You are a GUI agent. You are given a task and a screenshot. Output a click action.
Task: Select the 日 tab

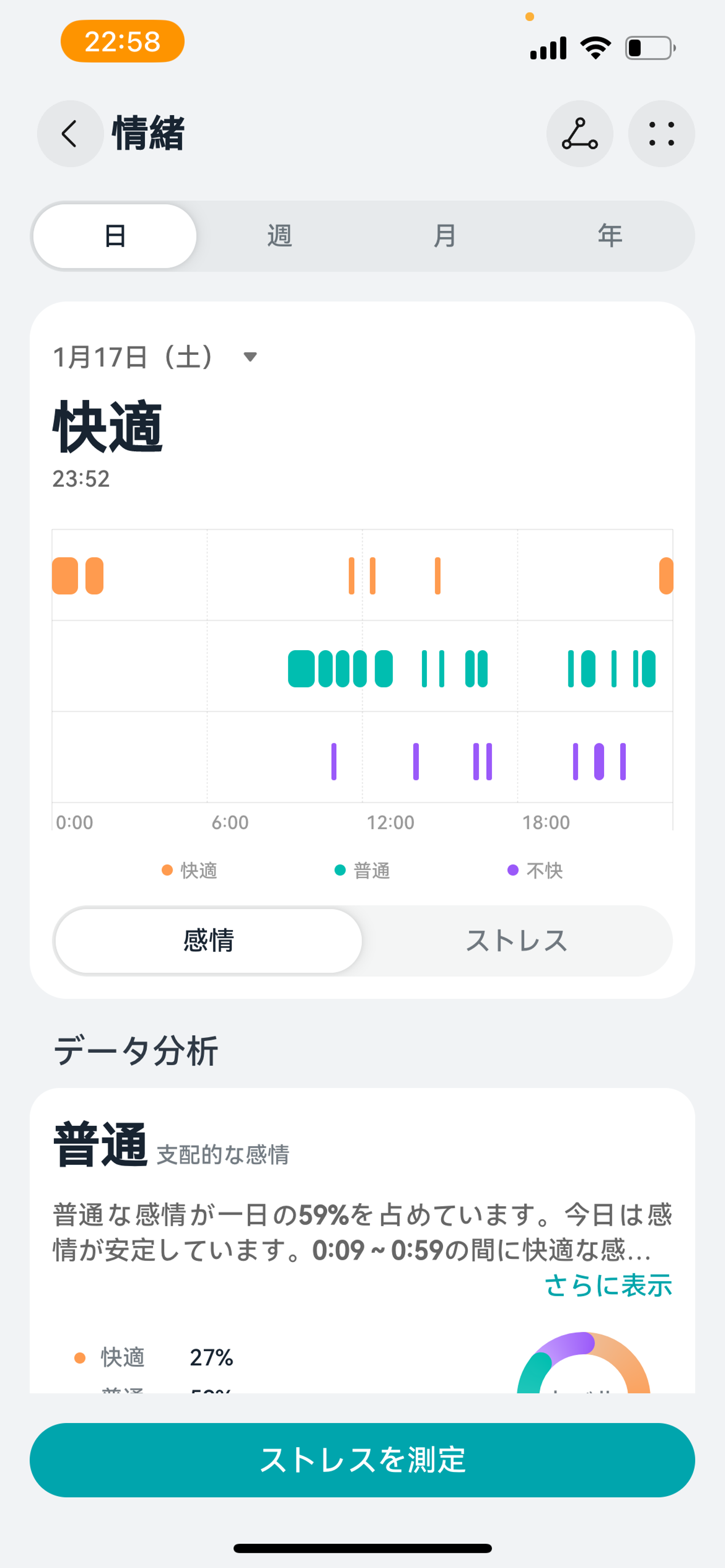115,236
